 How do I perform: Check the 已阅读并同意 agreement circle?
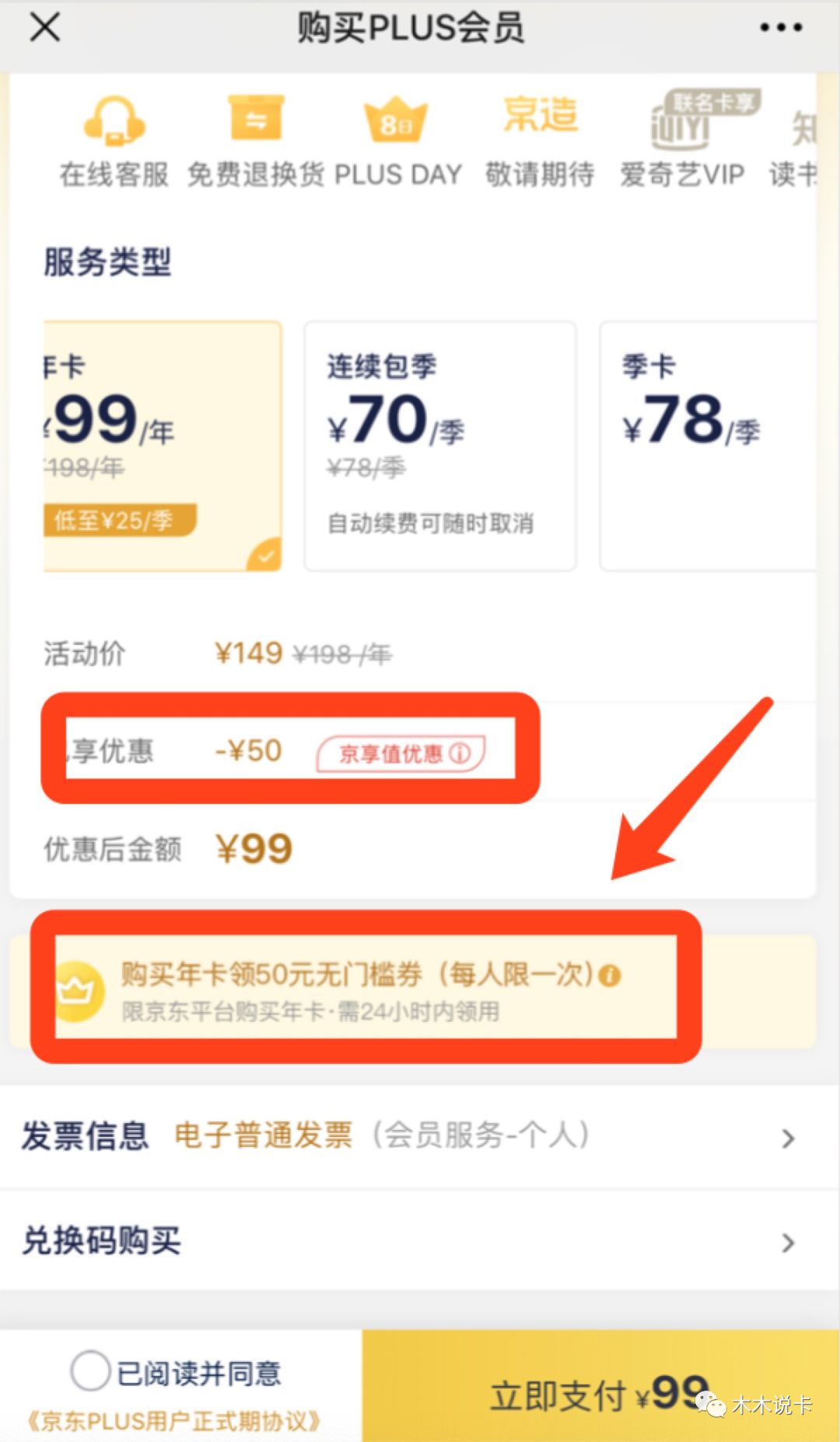pos(90,1371)
